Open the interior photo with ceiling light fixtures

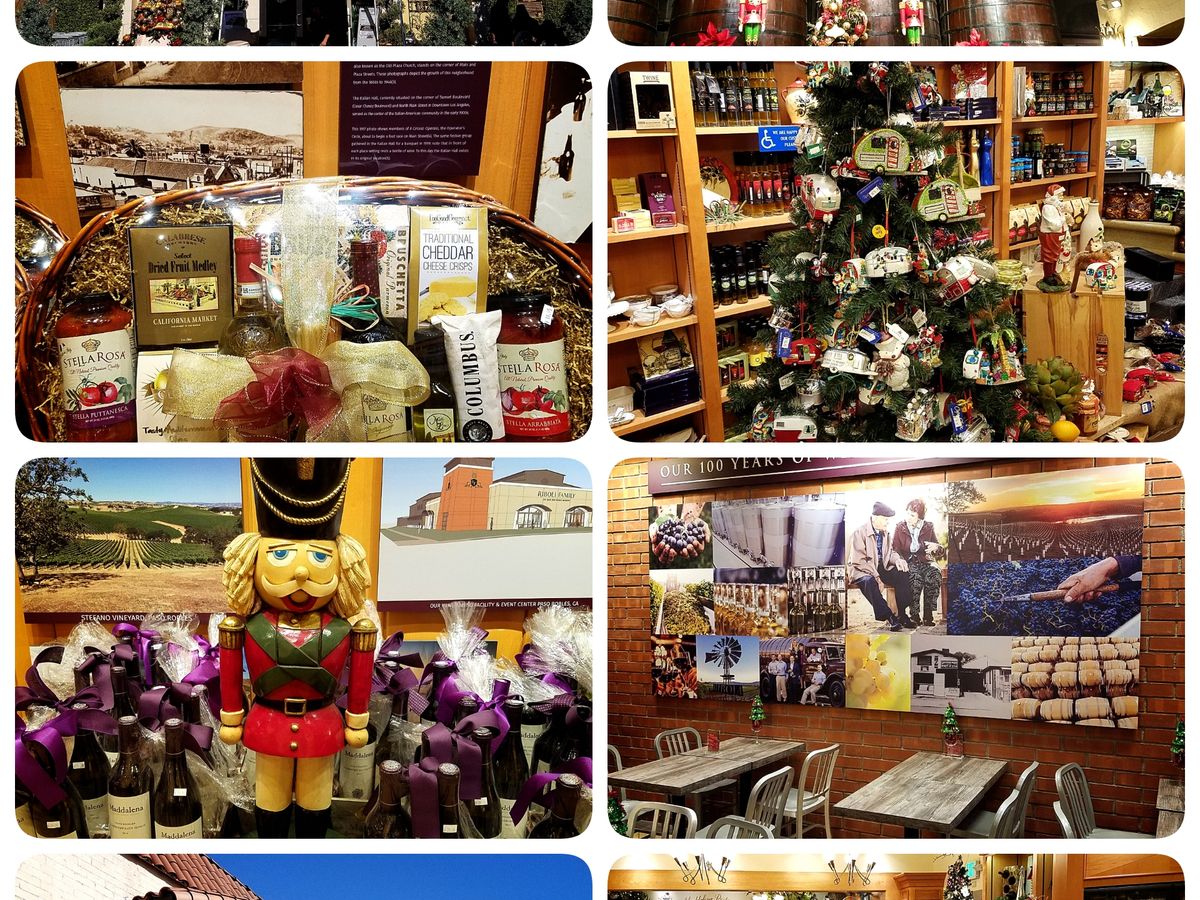click(895, 877)
